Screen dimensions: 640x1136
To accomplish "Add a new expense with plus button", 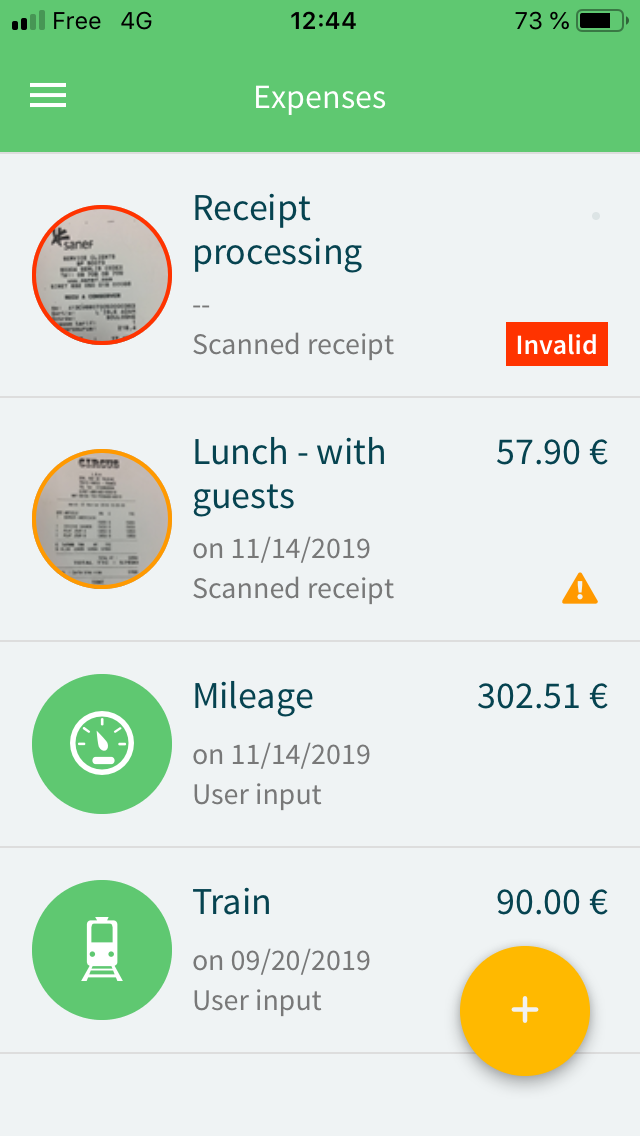I will point(525,1011).
